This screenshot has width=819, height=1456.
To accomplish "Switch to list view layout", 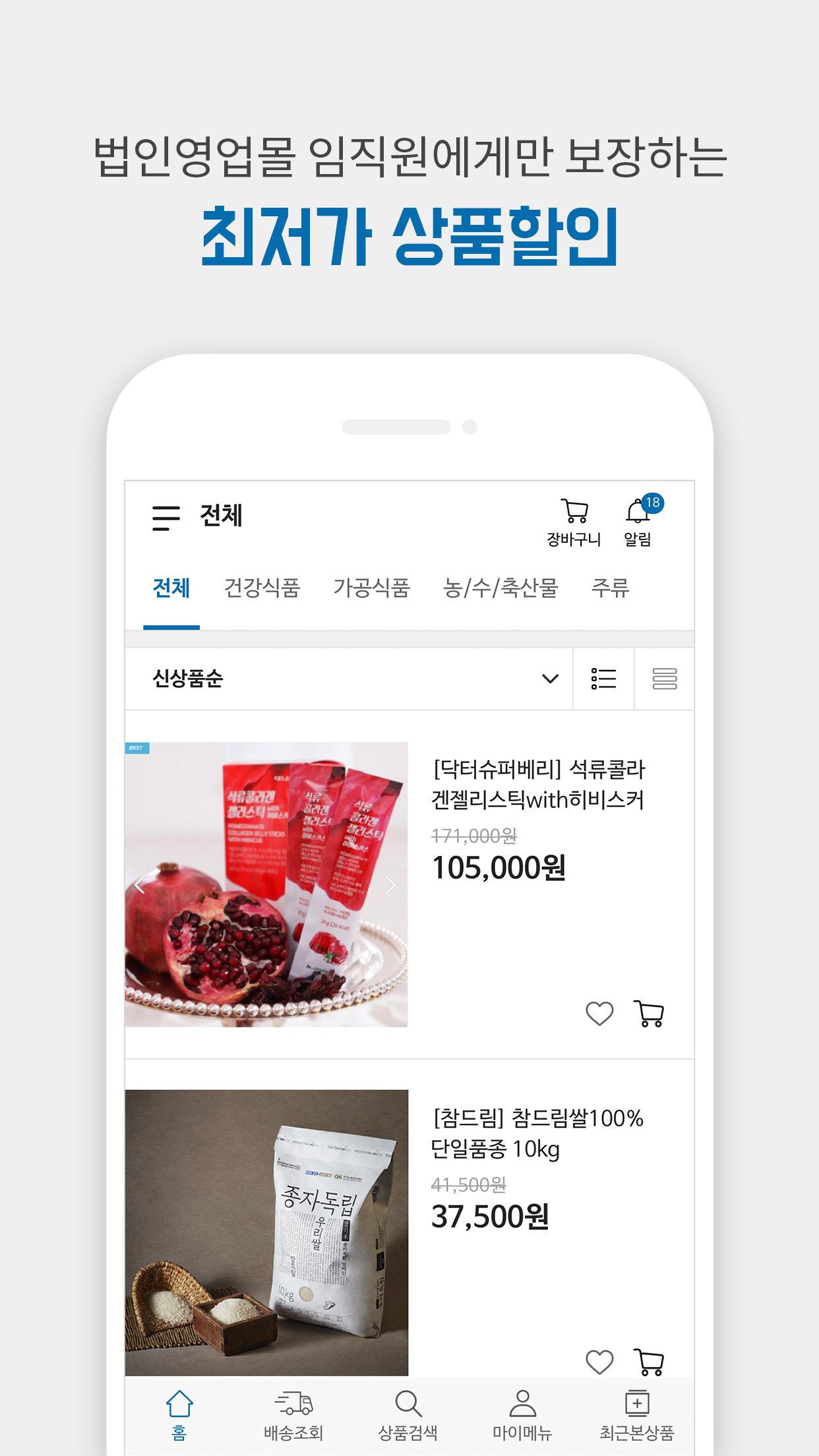I will (603, 679).
